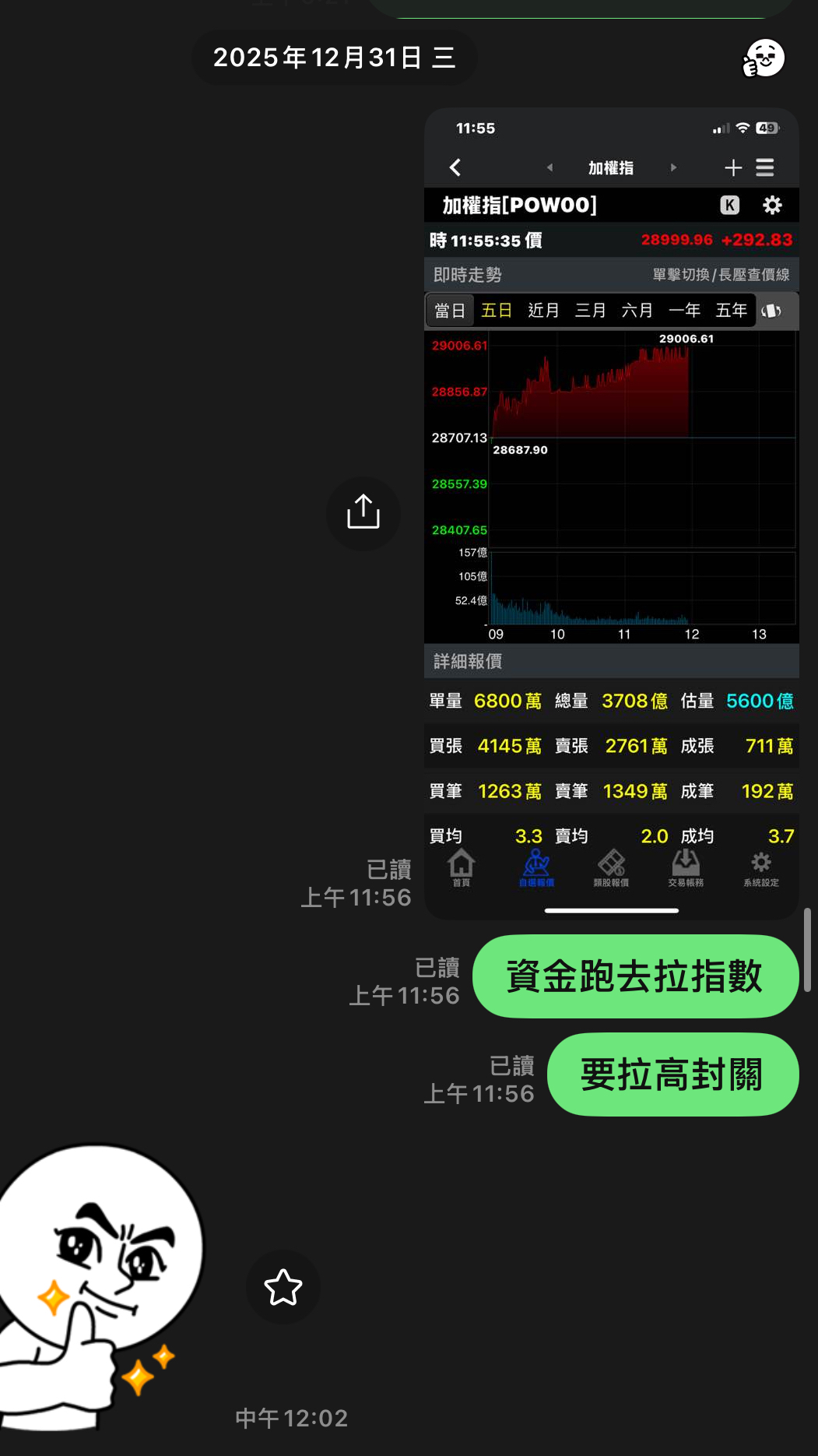Tap the smiley face icon at top right

[764, 59]
